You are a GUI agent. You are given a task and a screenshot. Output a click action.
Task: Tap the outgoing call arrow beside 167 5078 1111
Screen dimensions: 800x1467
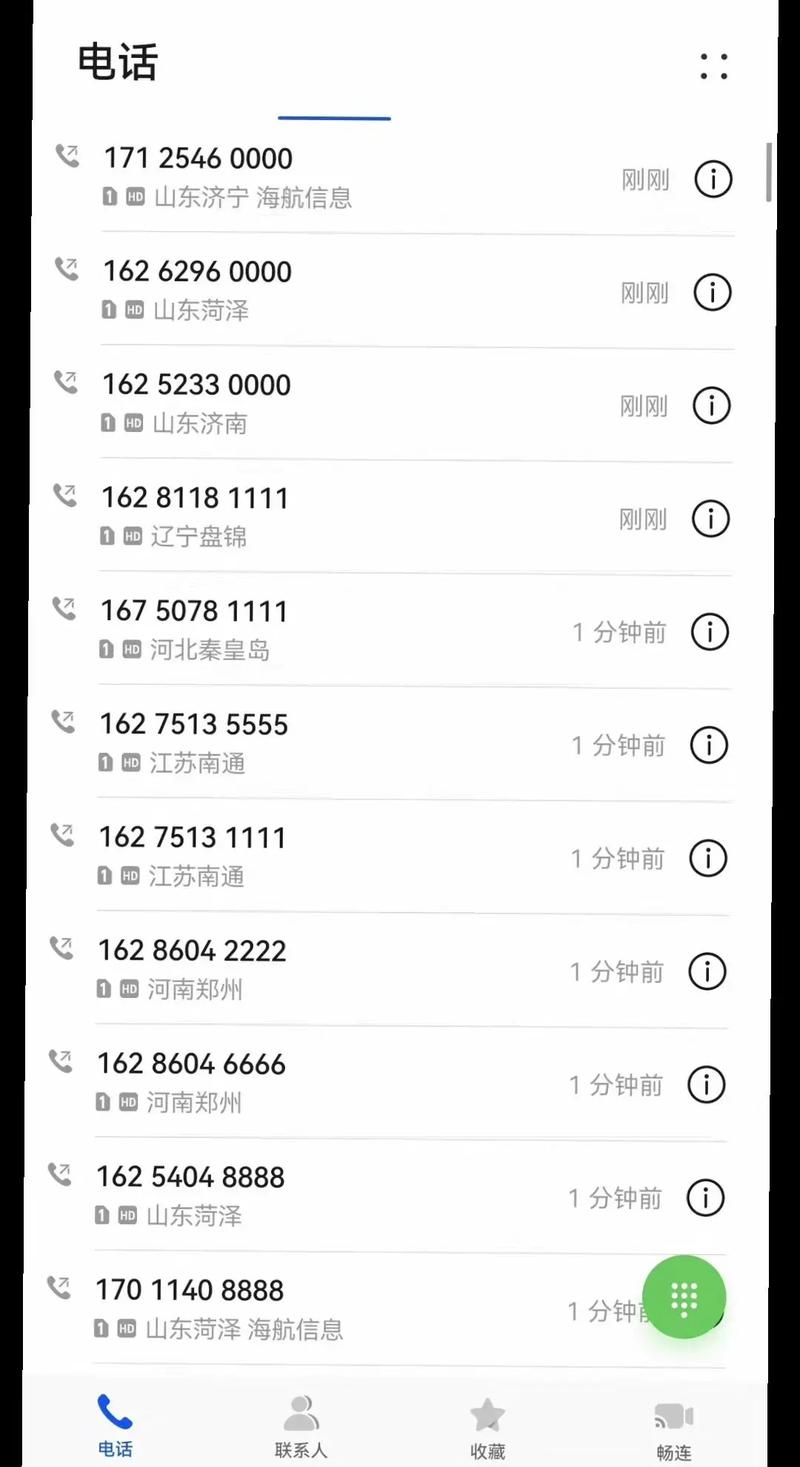64,608
